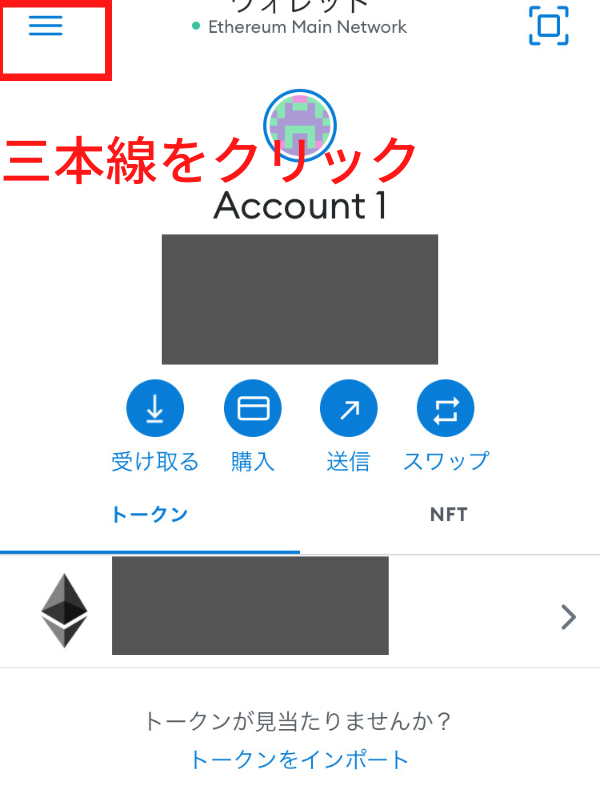Open the 購入 buy button
600x800 pixels.
(253, 409)
